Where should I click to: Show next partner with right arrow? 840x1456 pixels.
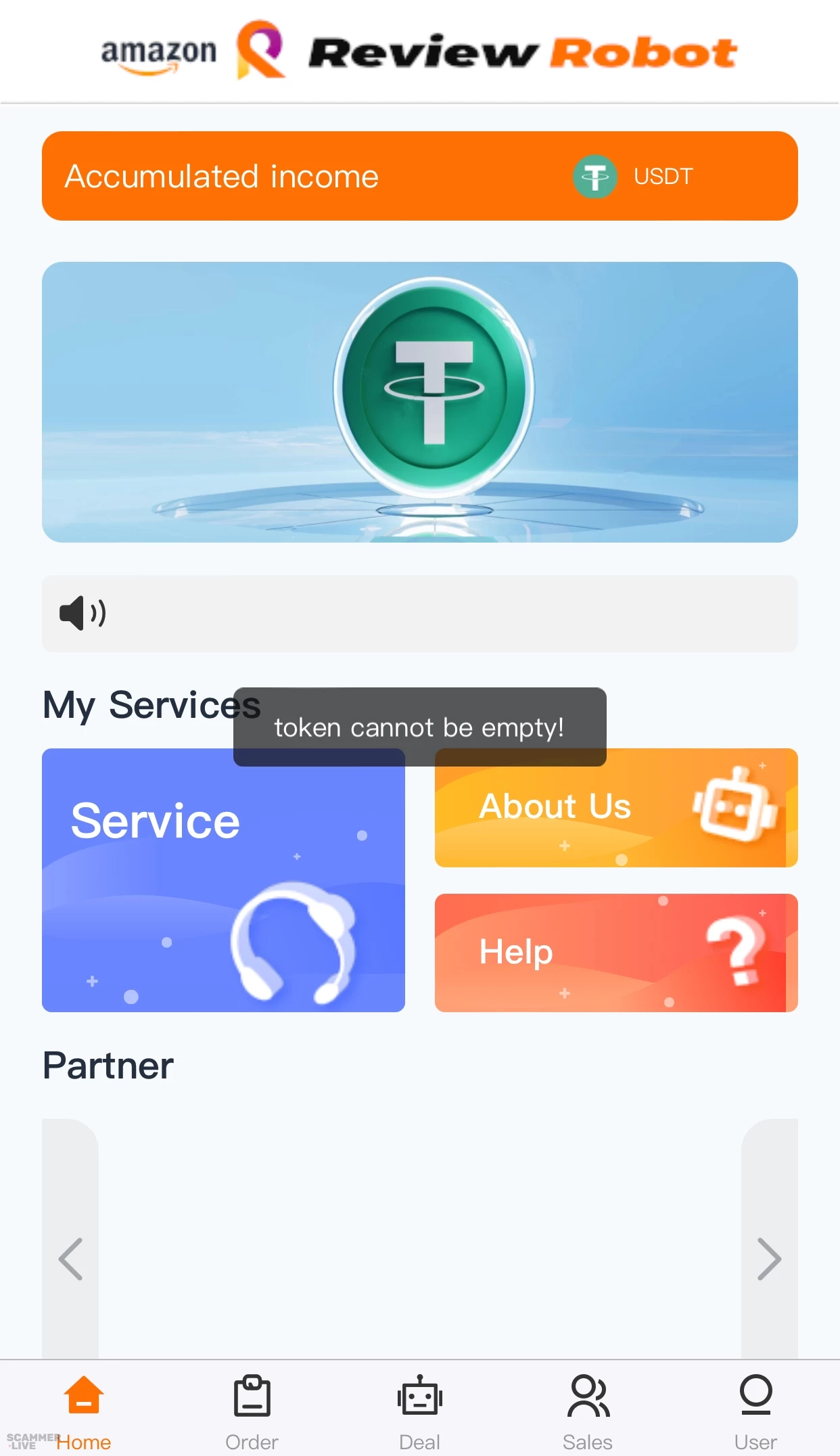[769, 1258]
